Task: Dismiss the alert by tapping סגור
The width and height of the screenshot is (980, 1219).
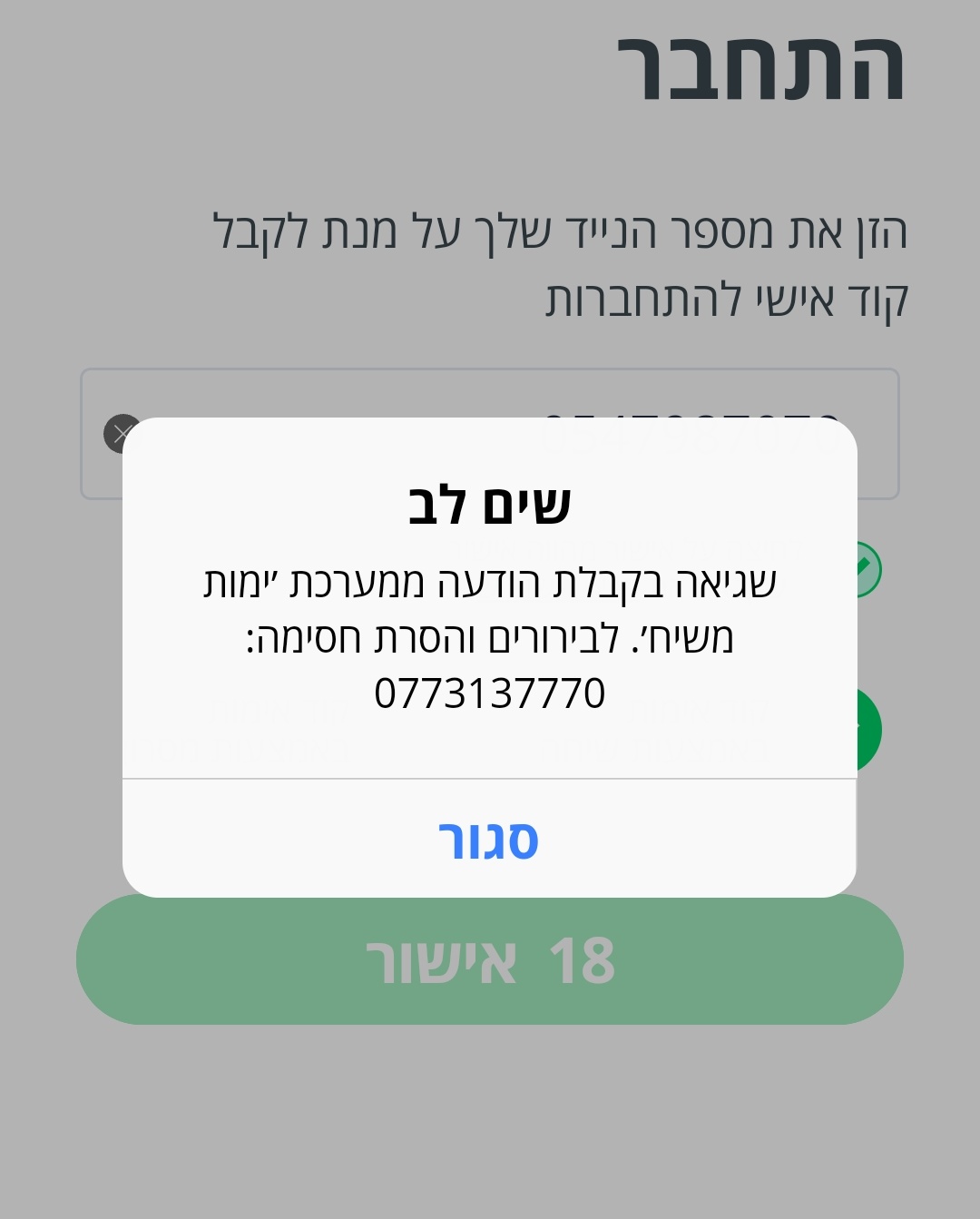Action: point(489,840)
